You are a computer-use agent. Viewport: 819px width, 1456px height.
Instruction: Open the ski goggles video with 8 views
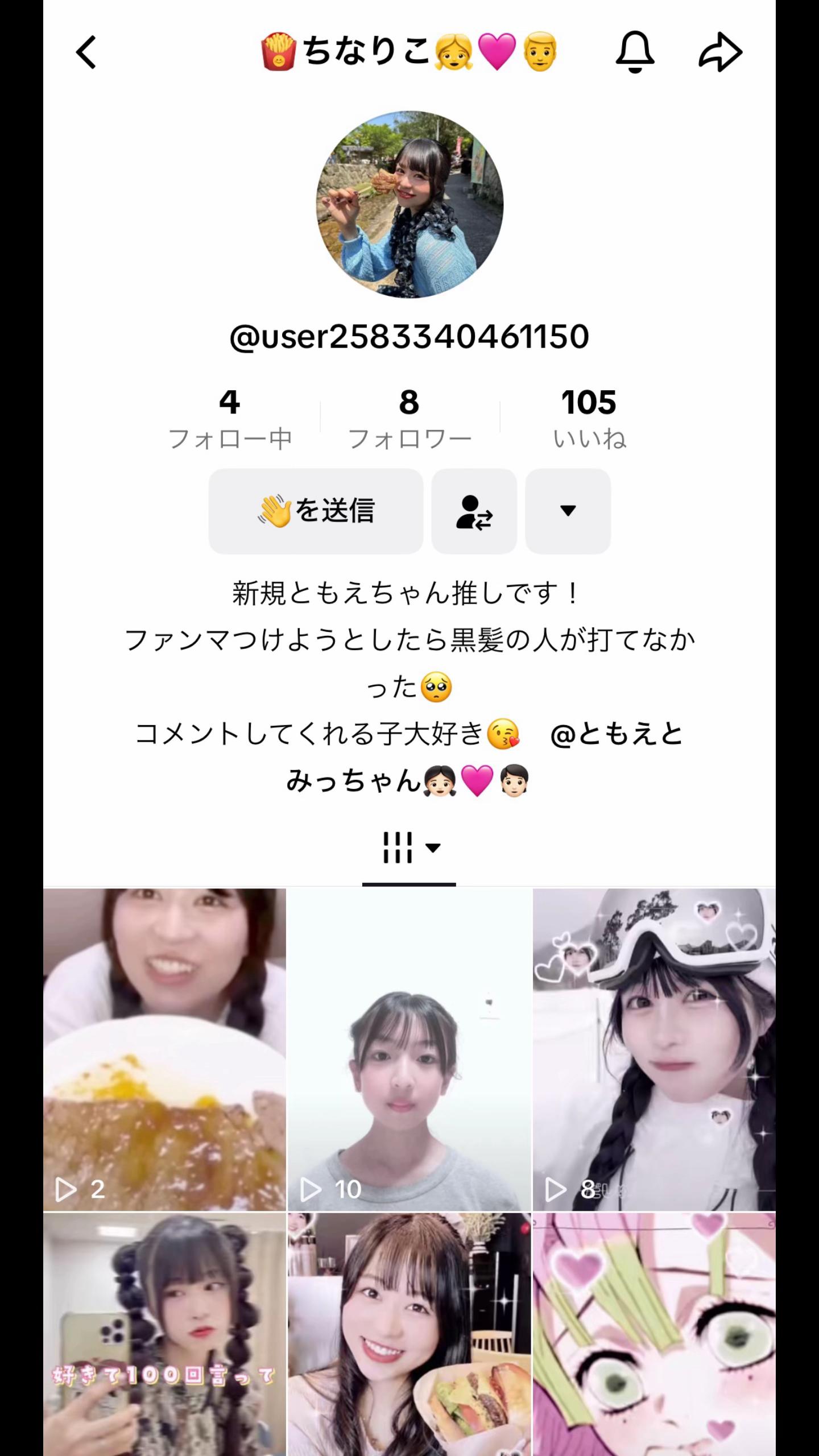click(654, 1049)
